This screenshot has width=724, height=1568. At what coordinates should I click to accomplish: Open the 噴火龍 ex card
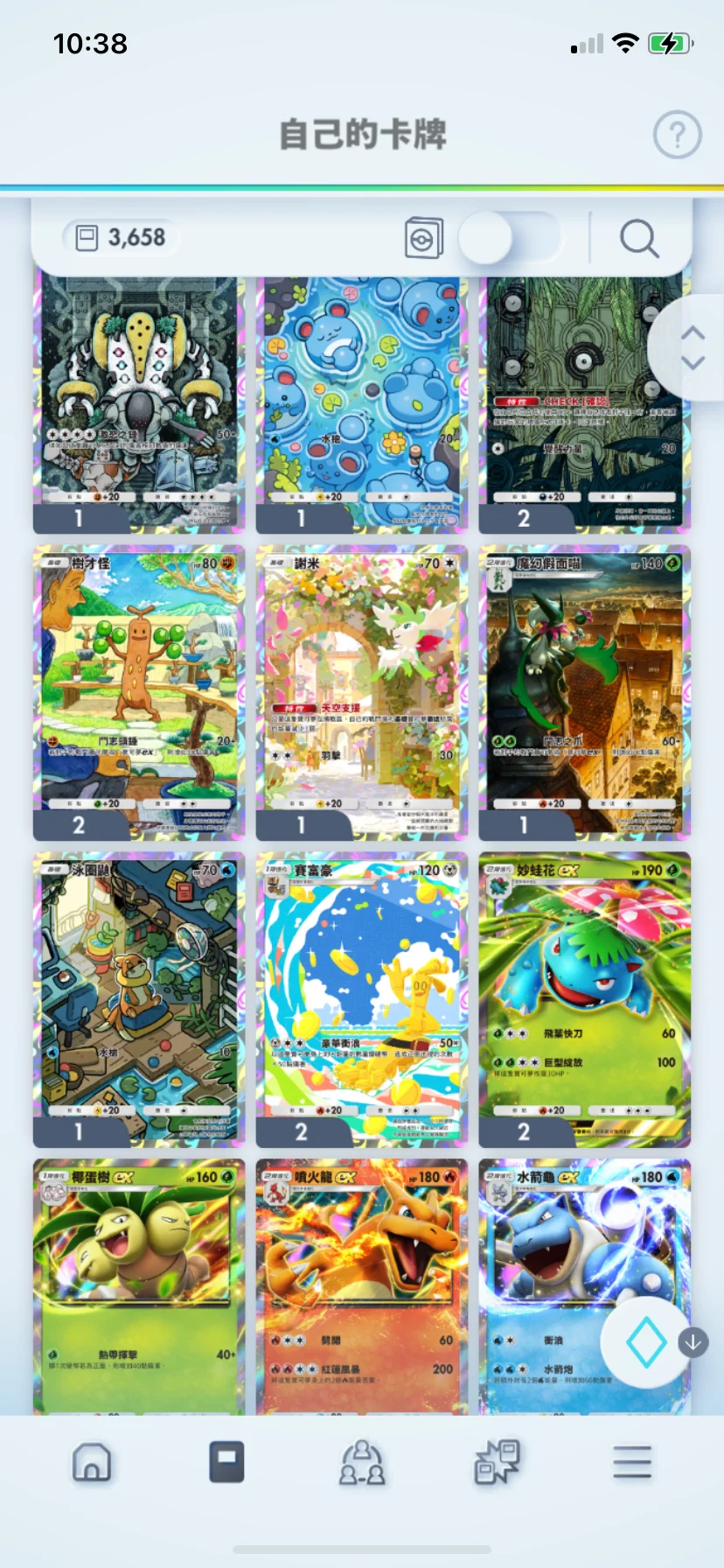click(362, 1287)
